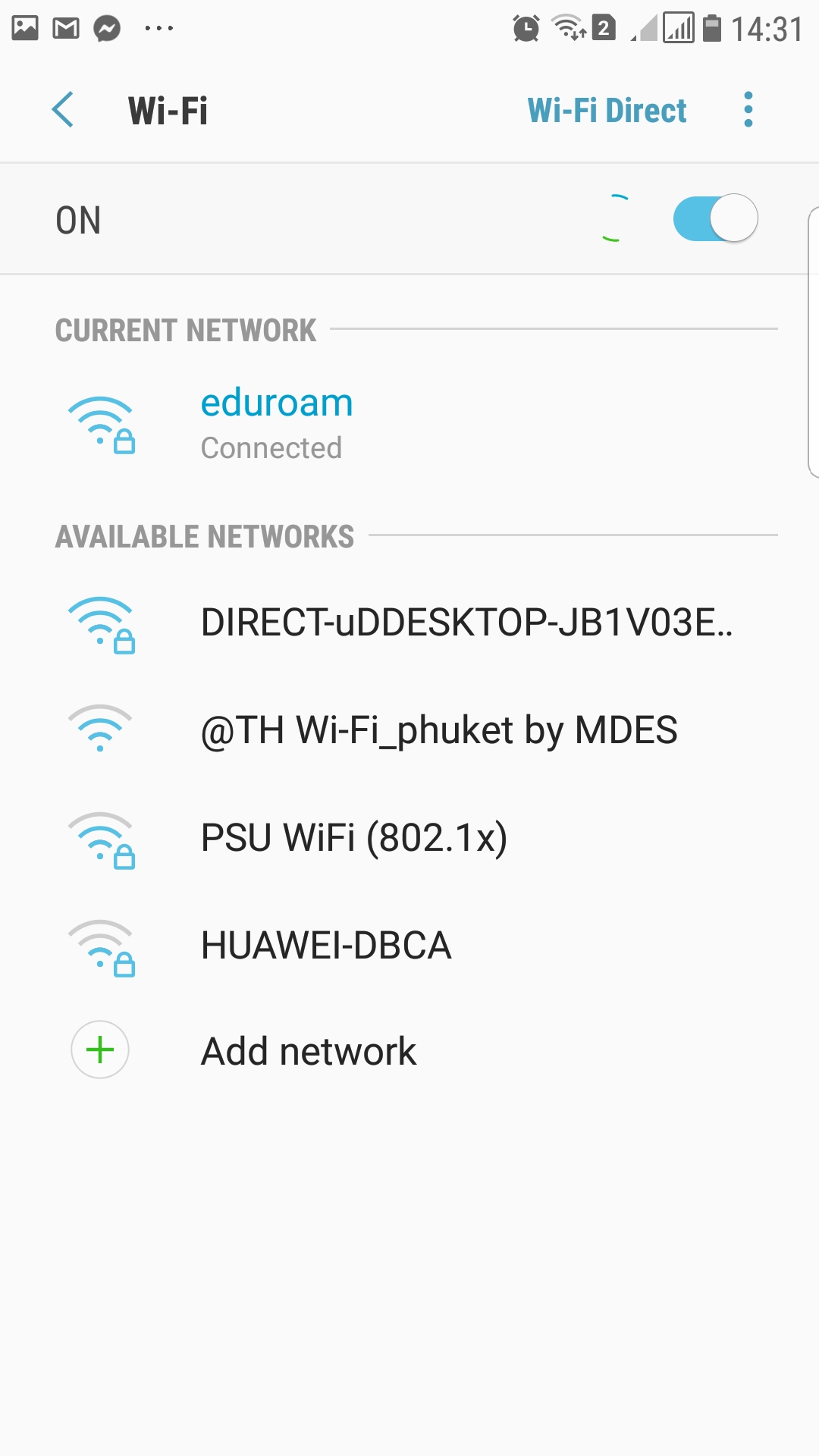Tap Add network
Image resolution: width=819 pixels, height=1456 pixels.
tap(409, 1051)
